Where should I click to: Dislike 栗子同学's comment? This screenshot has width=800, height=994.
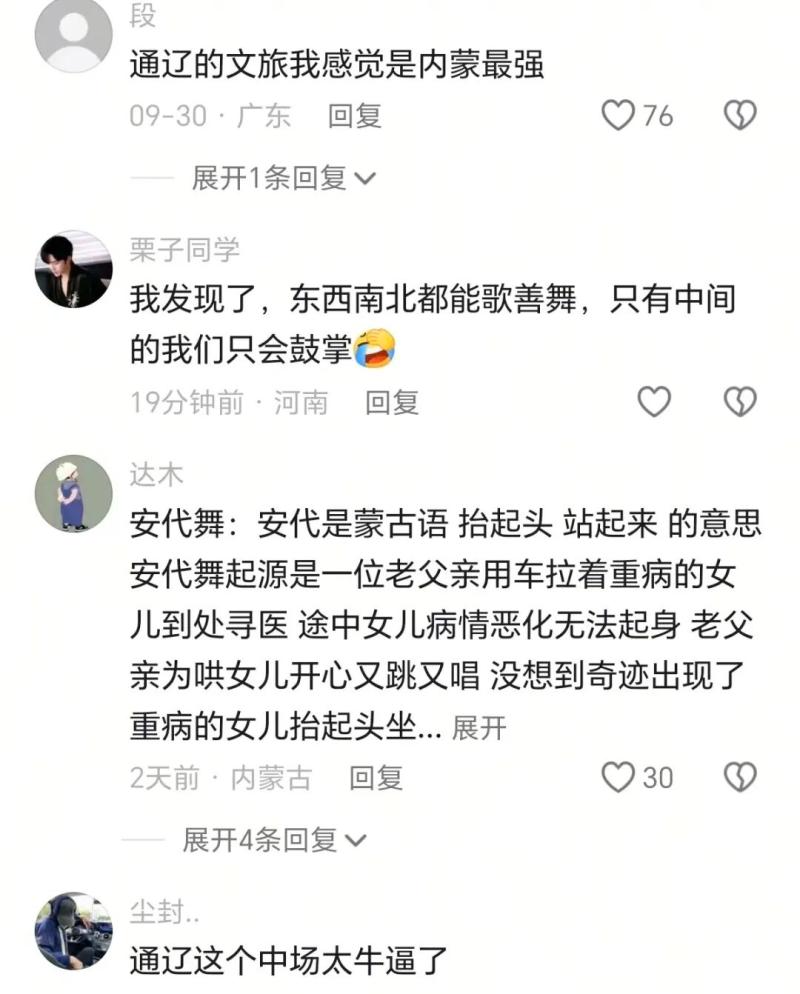739,402
